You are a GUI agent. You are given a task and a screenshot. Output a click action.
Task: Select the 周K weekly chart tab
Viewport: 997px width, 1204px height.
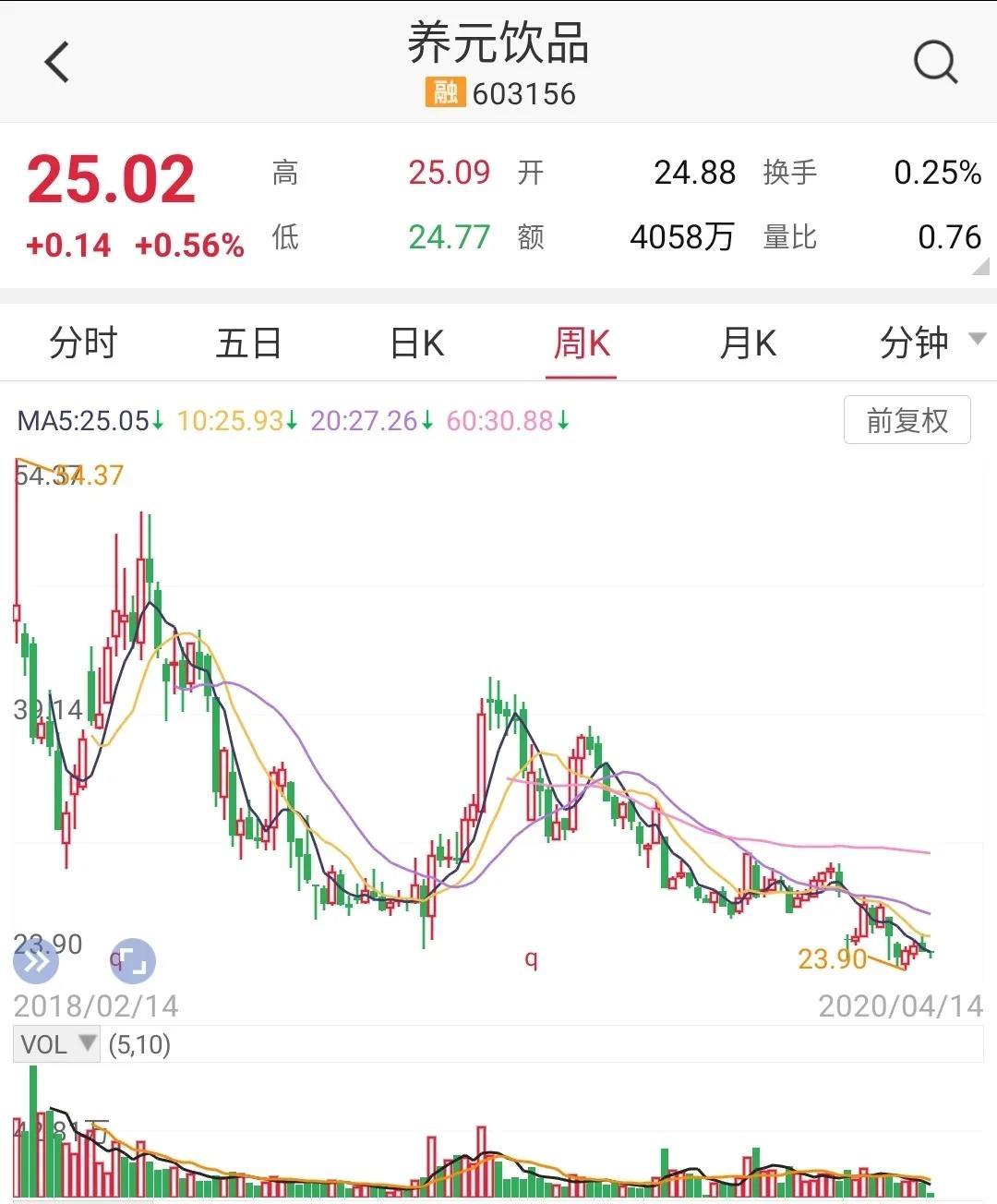[x=581, y=343]
